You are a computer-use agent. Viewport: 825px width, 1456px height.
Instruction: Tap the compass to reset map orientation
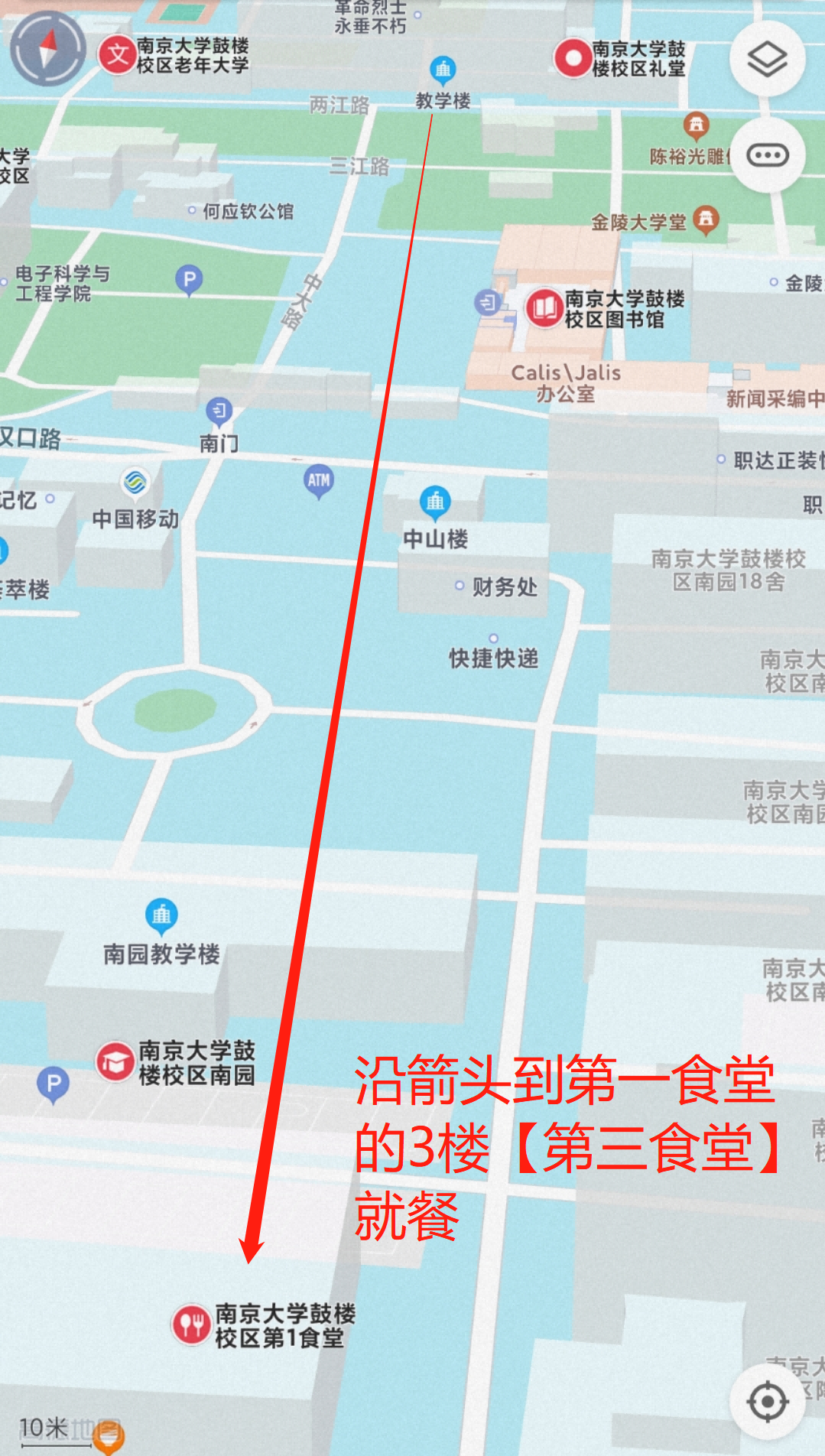pos(47,48)
